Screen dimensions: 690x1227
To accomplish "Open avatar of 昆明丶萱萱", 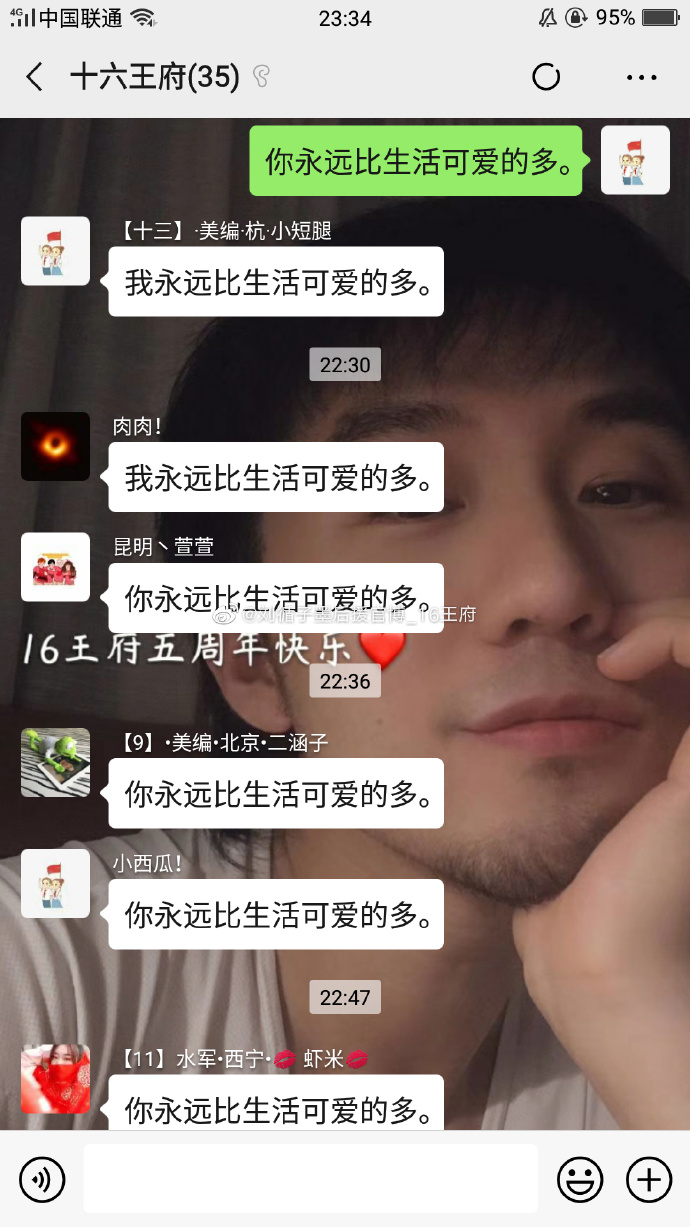I will point(56,566).
